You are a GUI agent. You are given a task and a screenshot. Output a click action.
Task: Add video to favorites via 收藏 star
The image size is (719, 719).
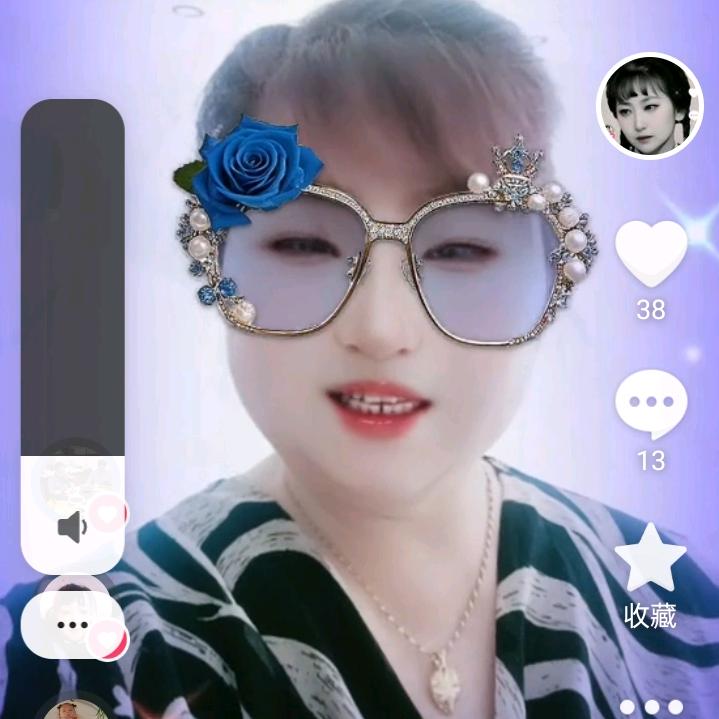click(x=650, y=558)
